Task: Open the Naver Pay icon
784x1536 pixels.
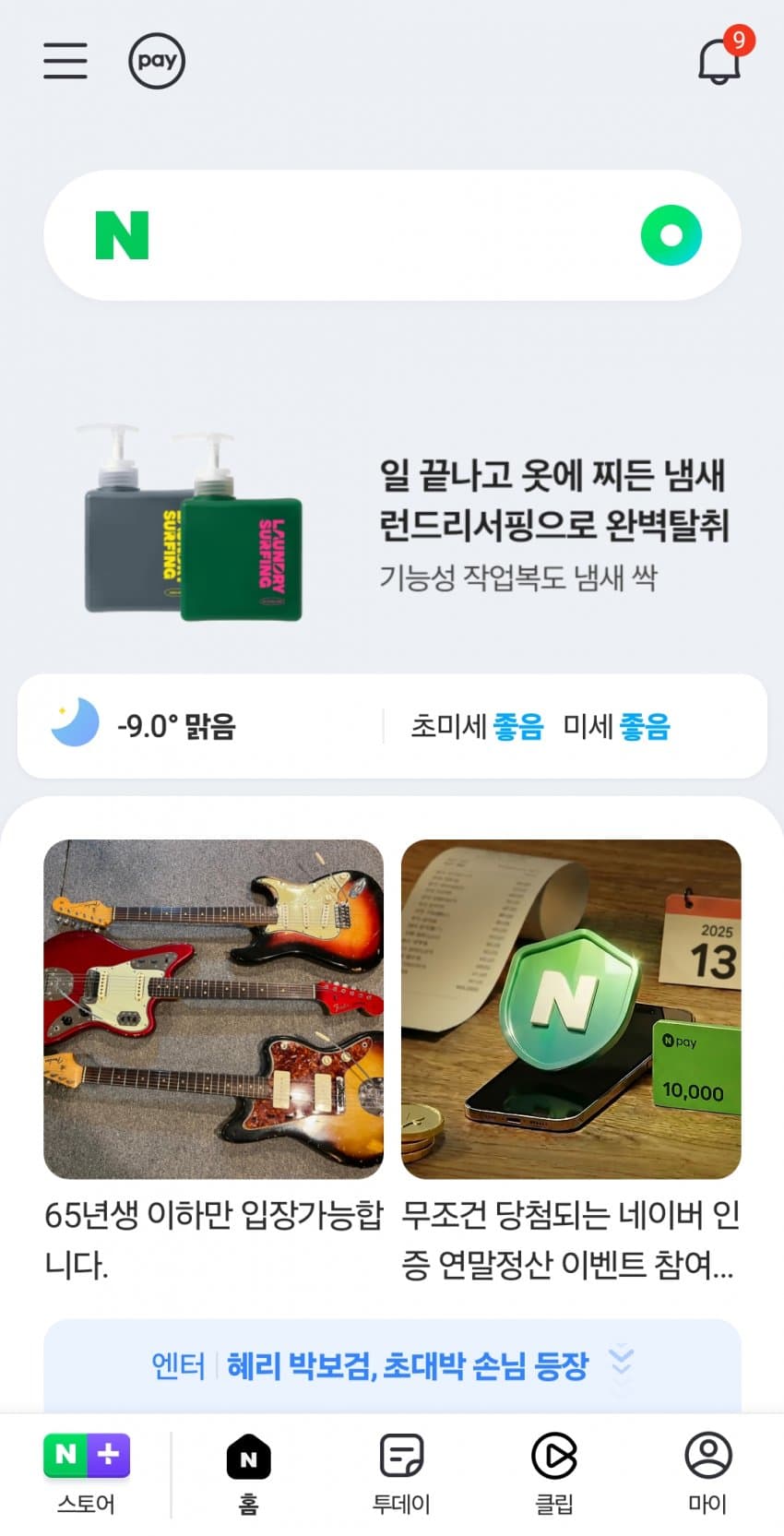Action: tap(157, 61)
